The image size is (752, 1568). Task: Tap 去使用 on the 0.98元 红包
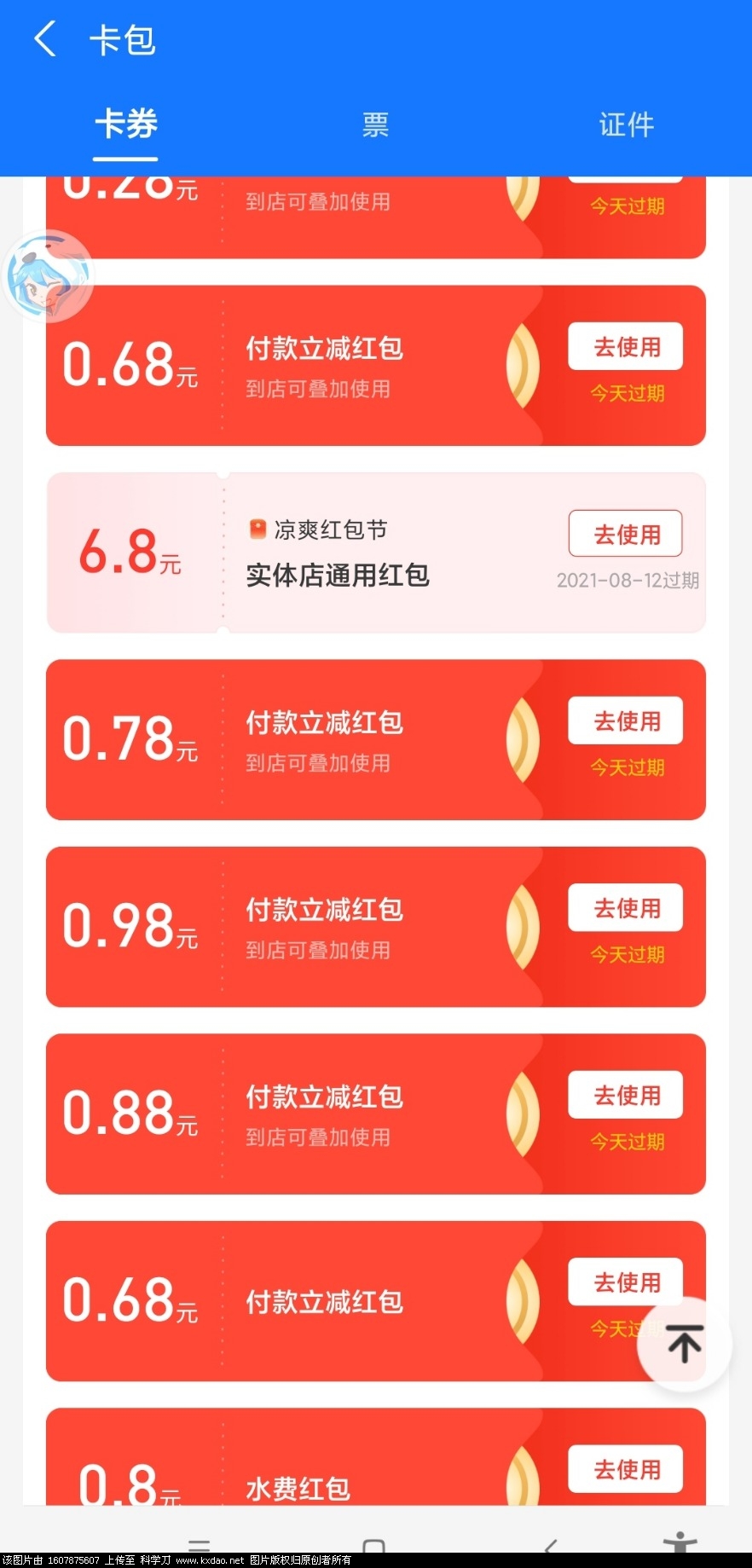coord(626,908)
